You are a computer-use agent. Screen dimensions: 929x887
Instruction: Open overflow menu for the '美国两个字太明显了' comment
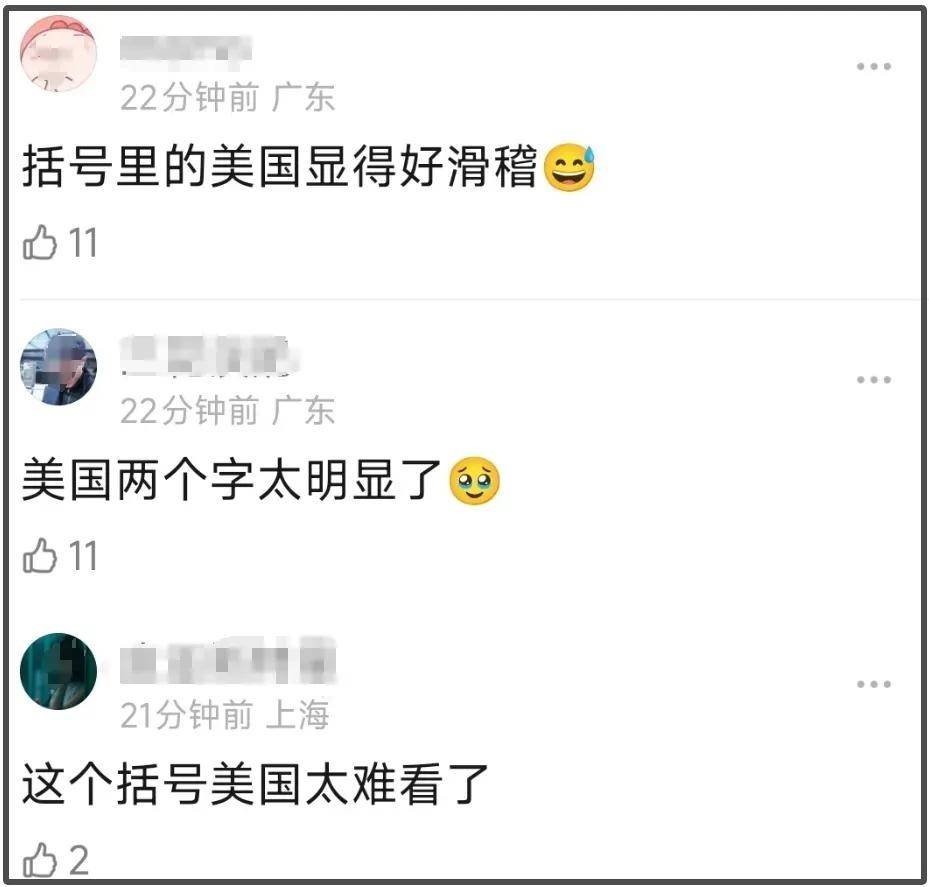click(873, 380)
